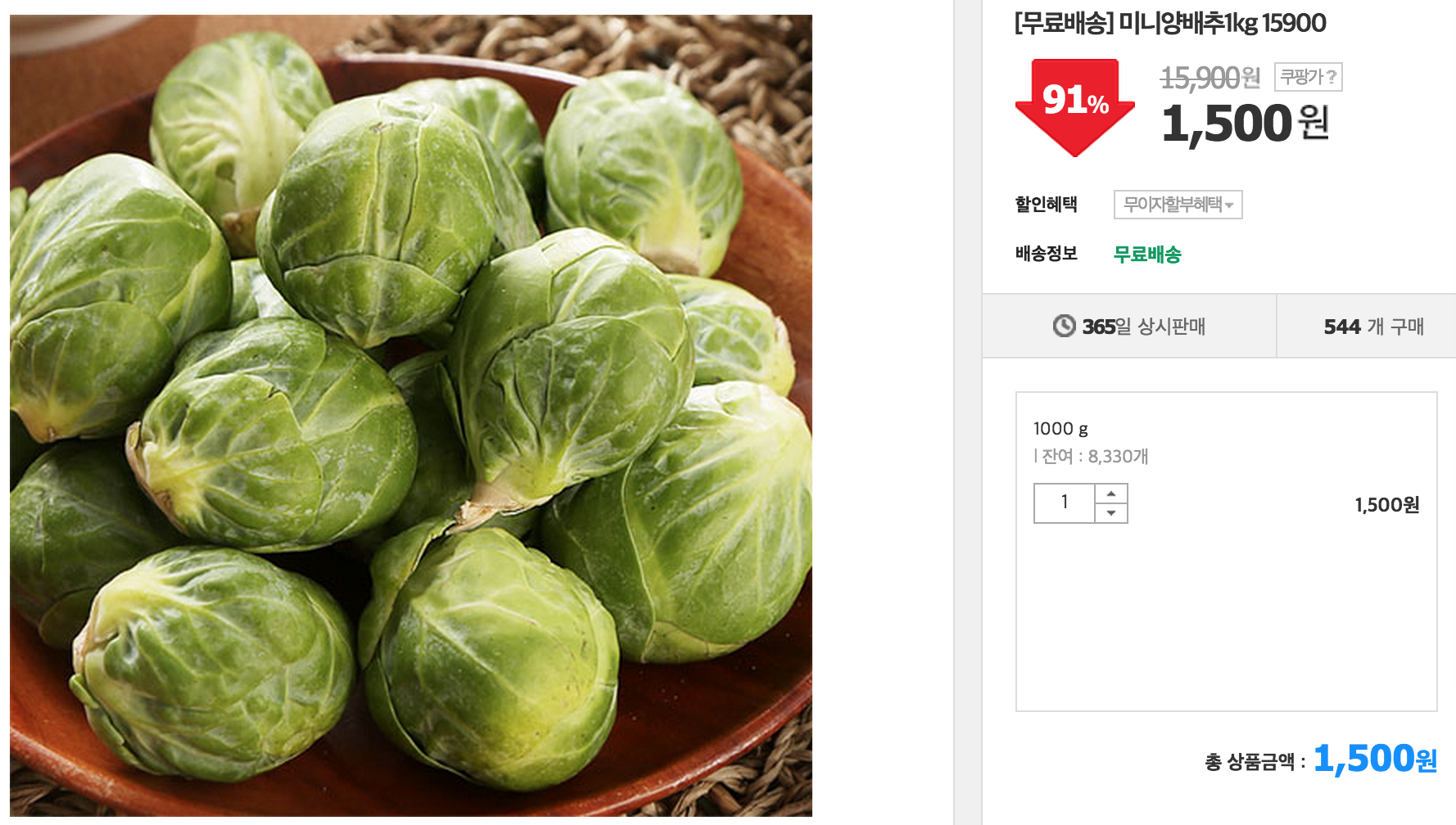Expand the 무이자할부혜택 dropdown

pyautogui.click(x=1178, y=205)
